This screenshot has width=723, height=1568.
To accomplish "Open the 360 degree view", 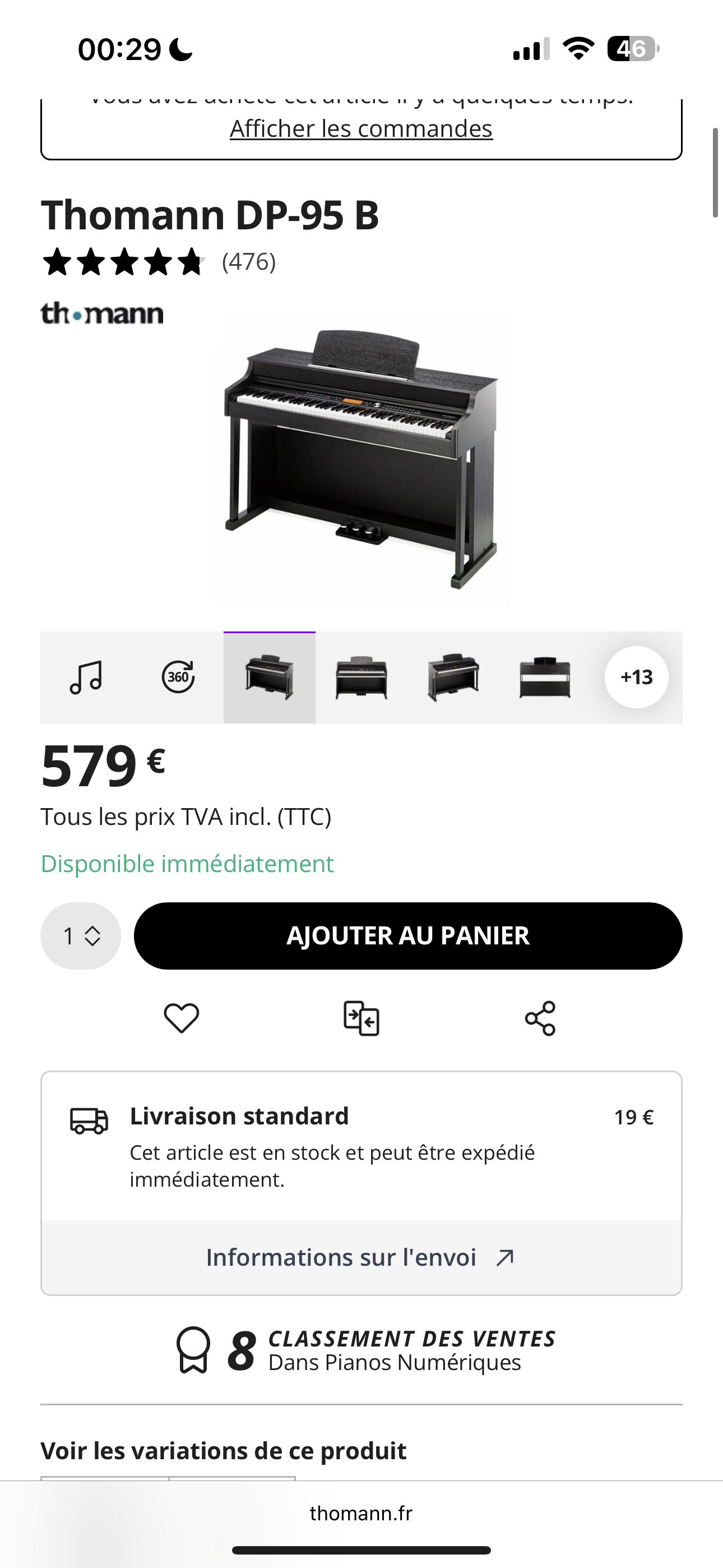I will coord(178,677).
